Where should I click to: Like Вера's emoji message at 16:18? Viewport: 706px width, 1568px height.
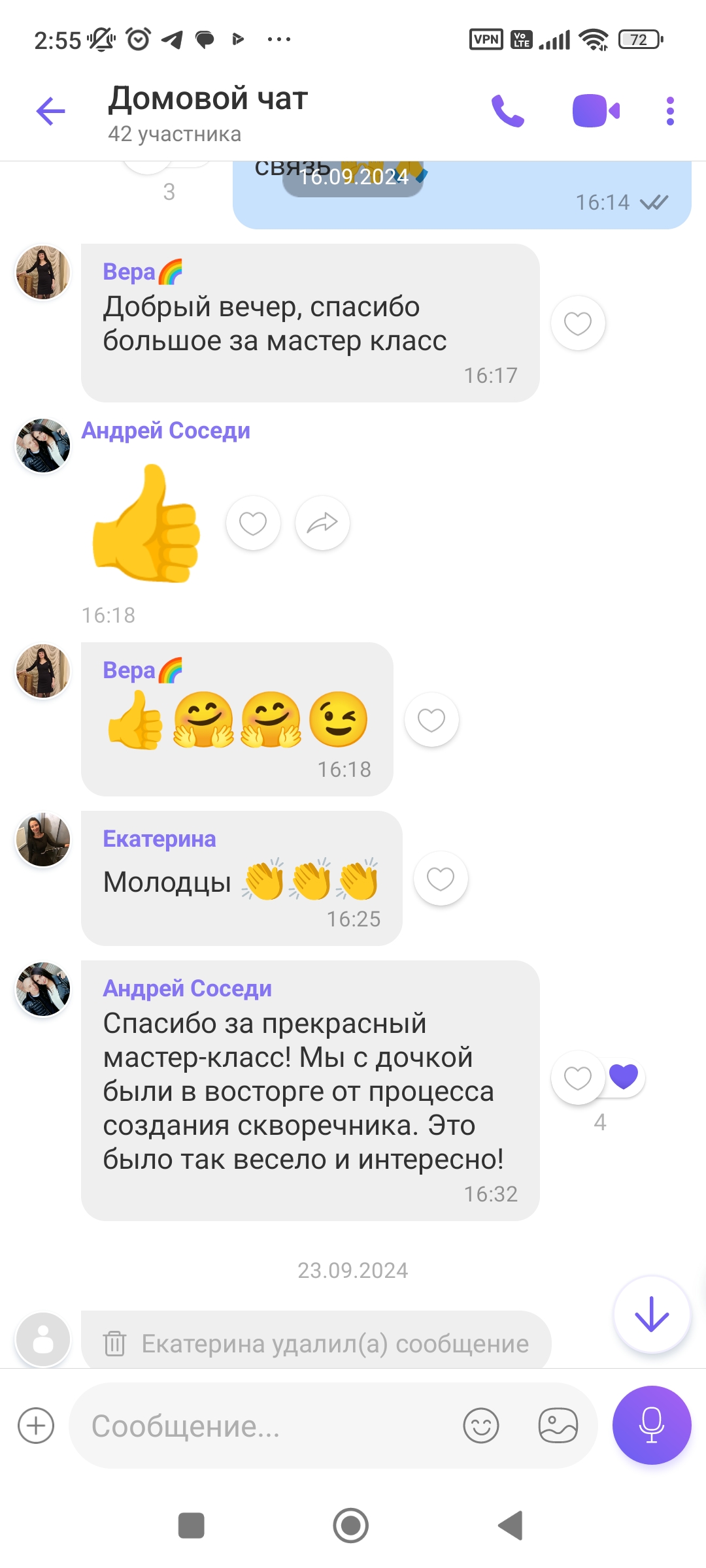(431, 720)
